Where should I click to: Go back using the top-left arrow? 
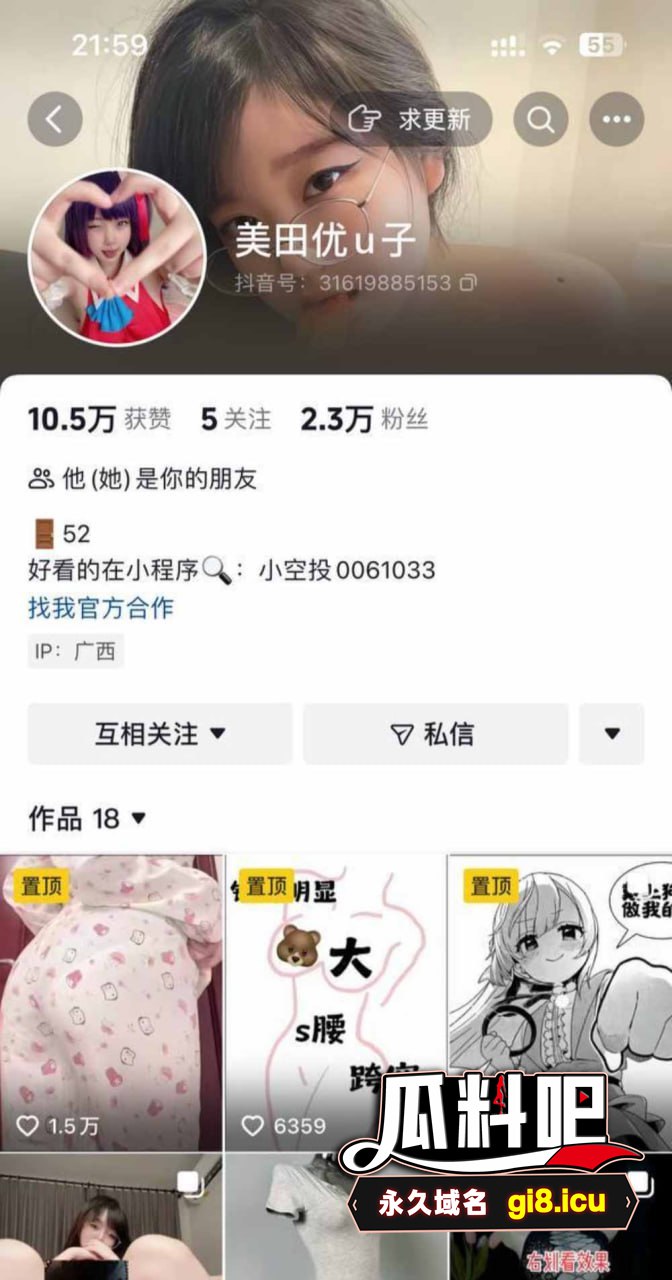click(55, 121)
